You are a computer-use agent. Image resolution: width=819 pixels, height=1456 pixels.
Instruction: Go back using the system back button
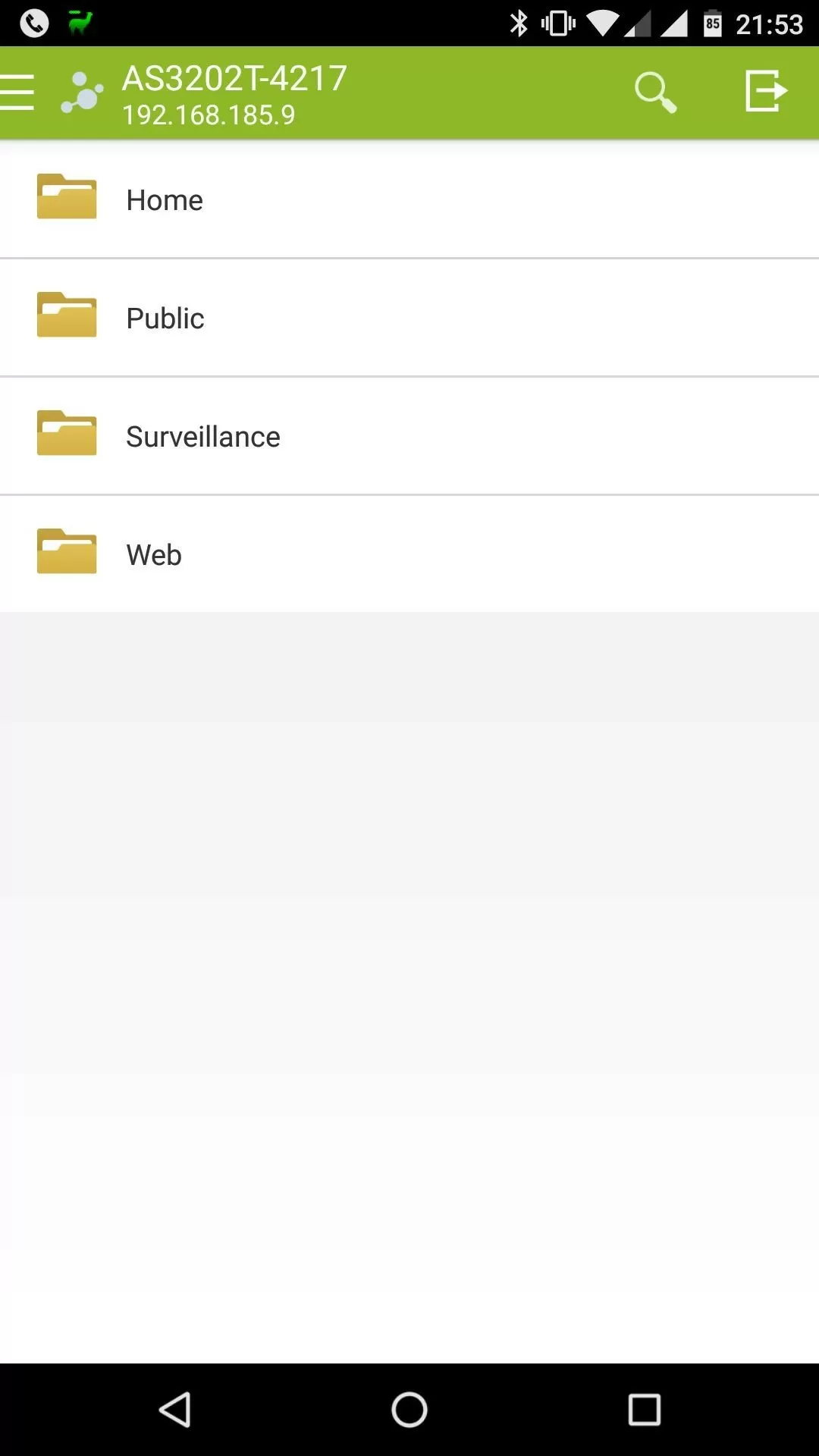tap(175, 1410)
